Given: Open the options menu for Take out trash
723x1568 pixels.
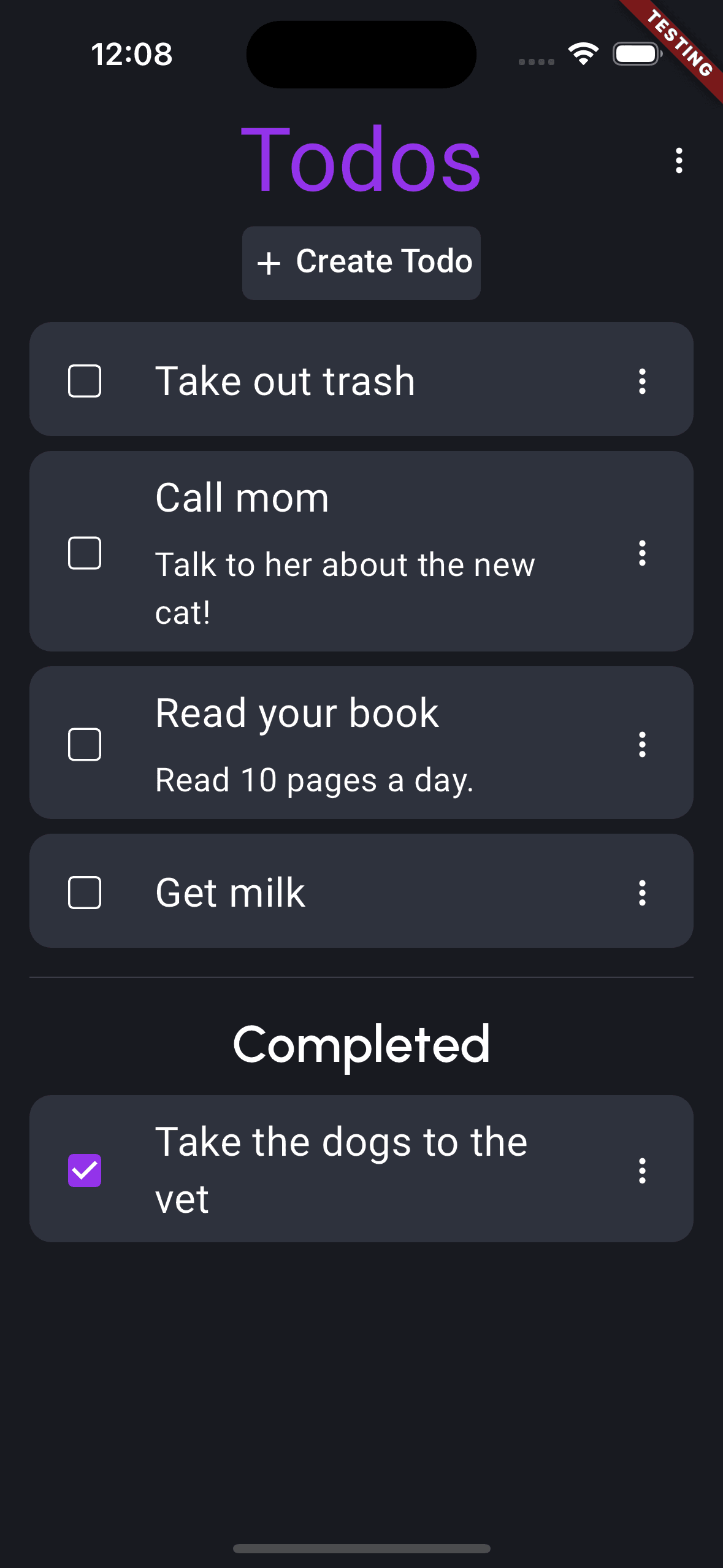Looking at the screenshot, I should (x=642, y=380).
